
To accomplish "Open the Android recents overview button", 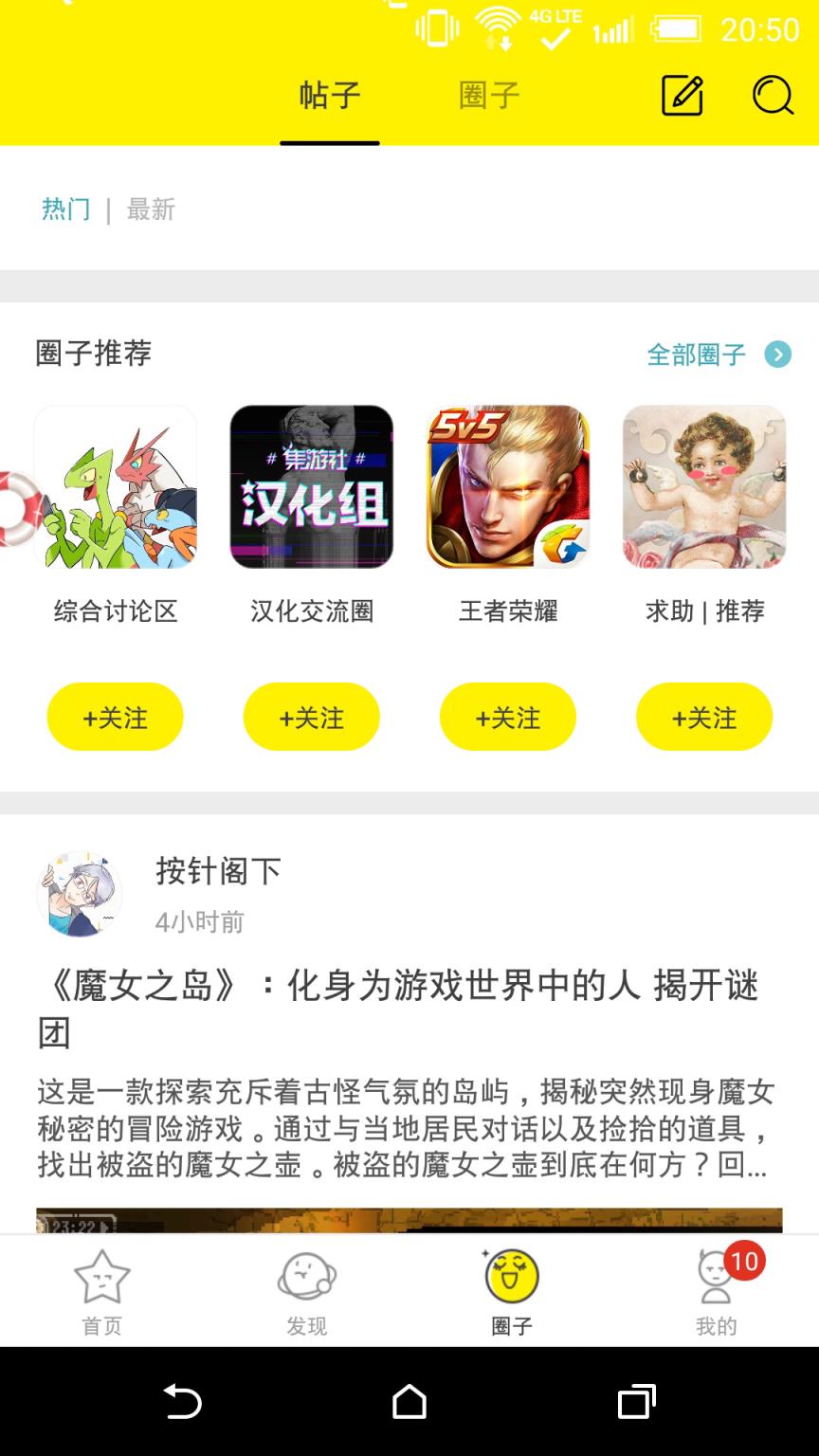I will click(637, 1400).
